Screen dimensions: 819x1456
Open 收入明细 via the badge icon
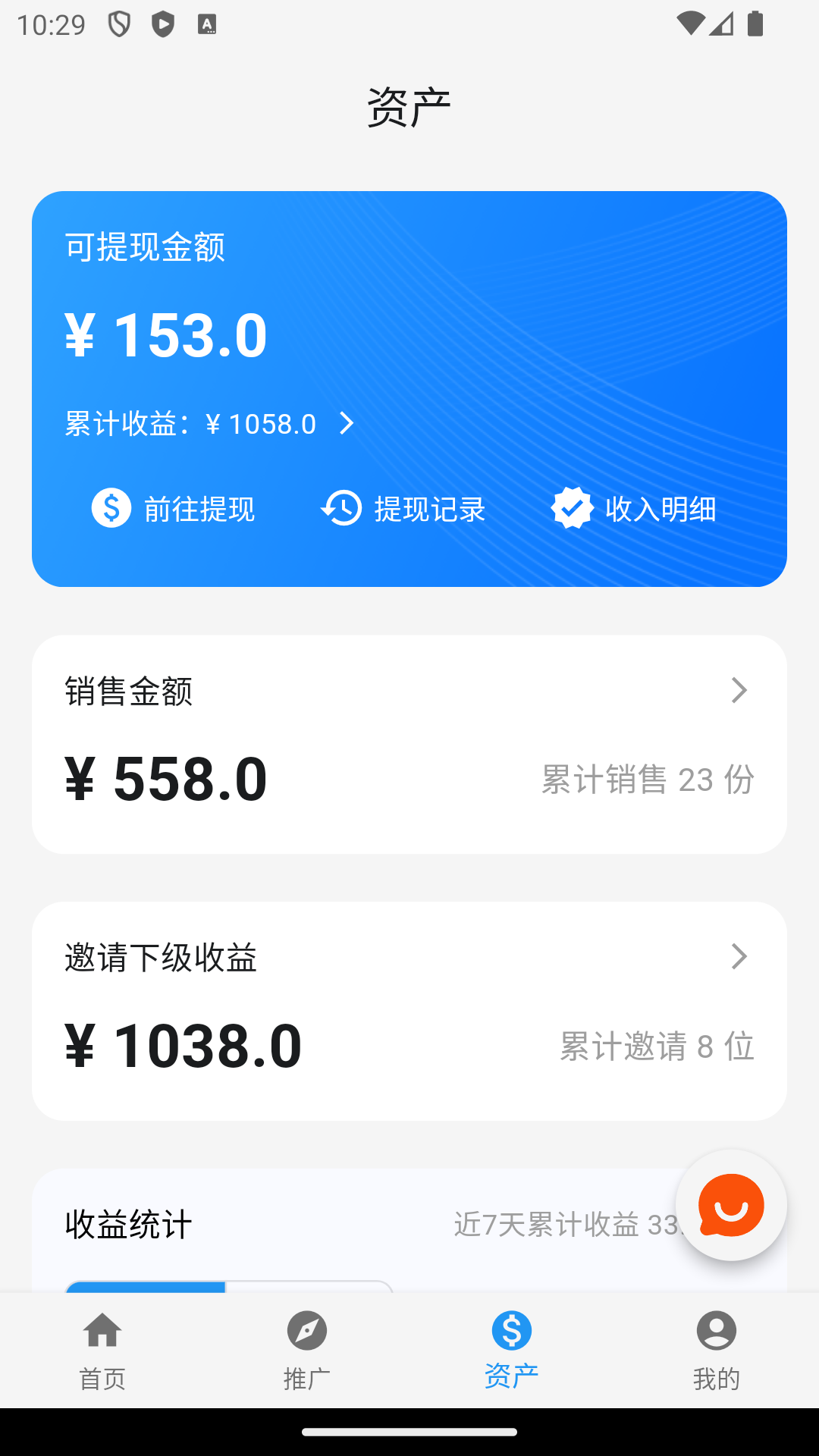(x=573, y=509)
